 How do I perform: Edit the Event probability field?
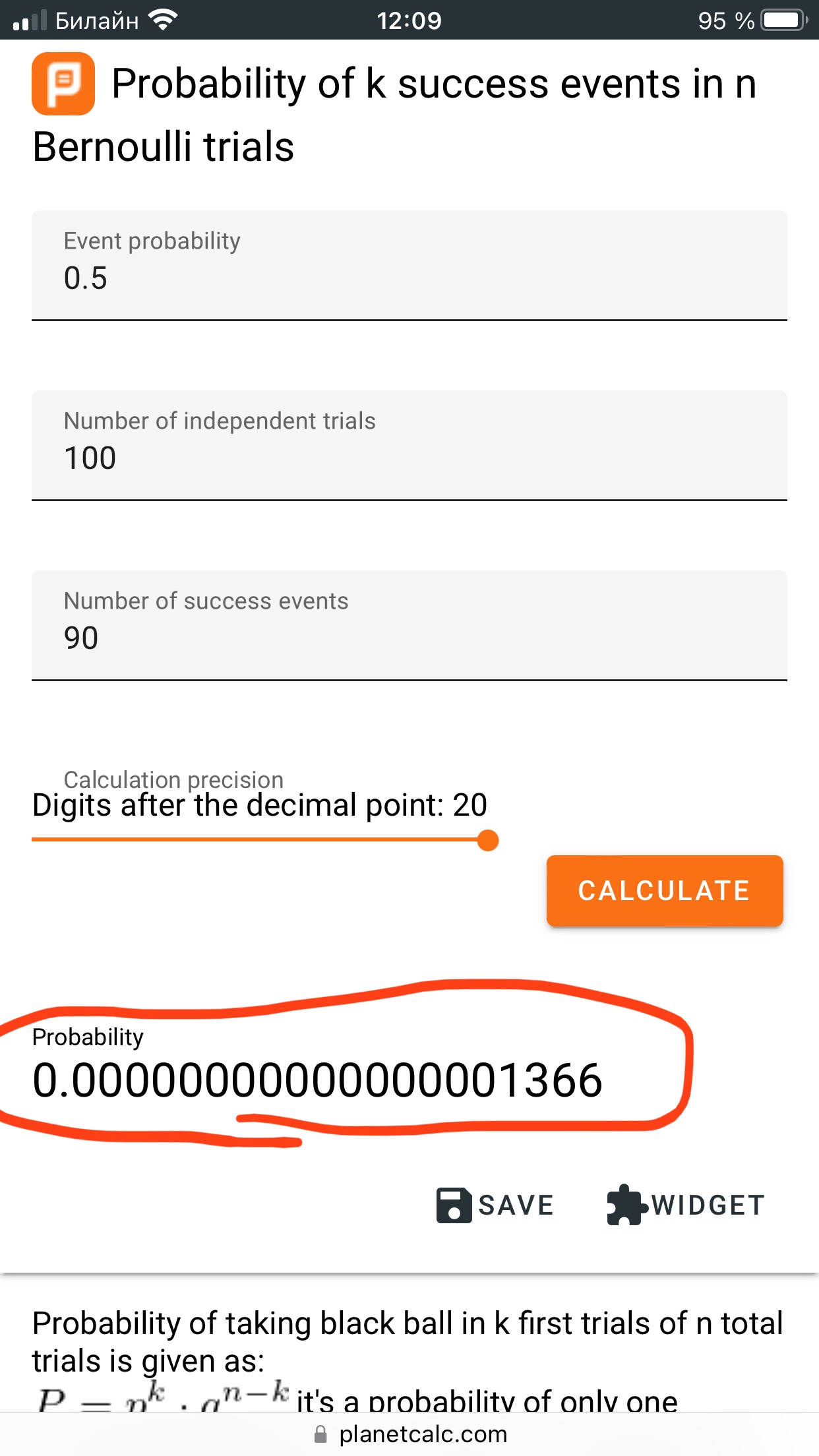[x=409, y=266]
